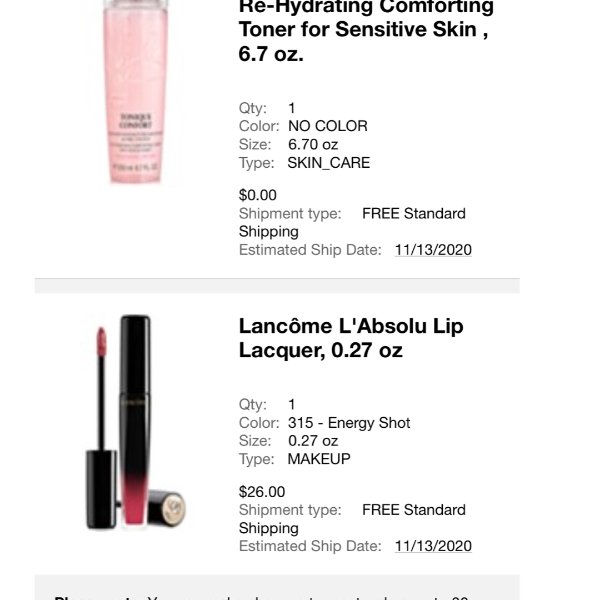Tap the ship date link under Lip Lacquer
Screen dimensions: 600x600
[x=433, y=546]
